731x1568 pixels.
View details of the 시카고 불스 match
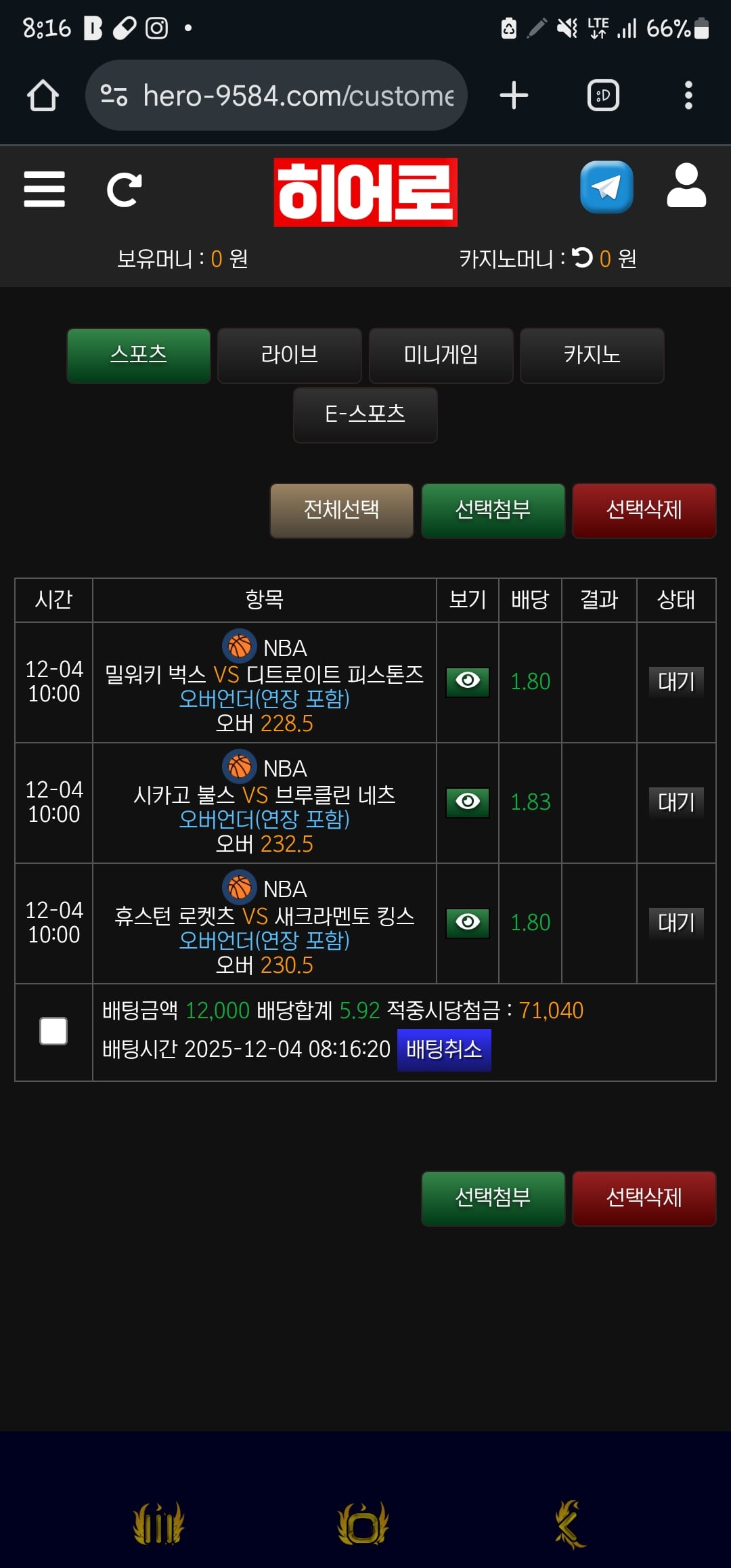point(468,802)
